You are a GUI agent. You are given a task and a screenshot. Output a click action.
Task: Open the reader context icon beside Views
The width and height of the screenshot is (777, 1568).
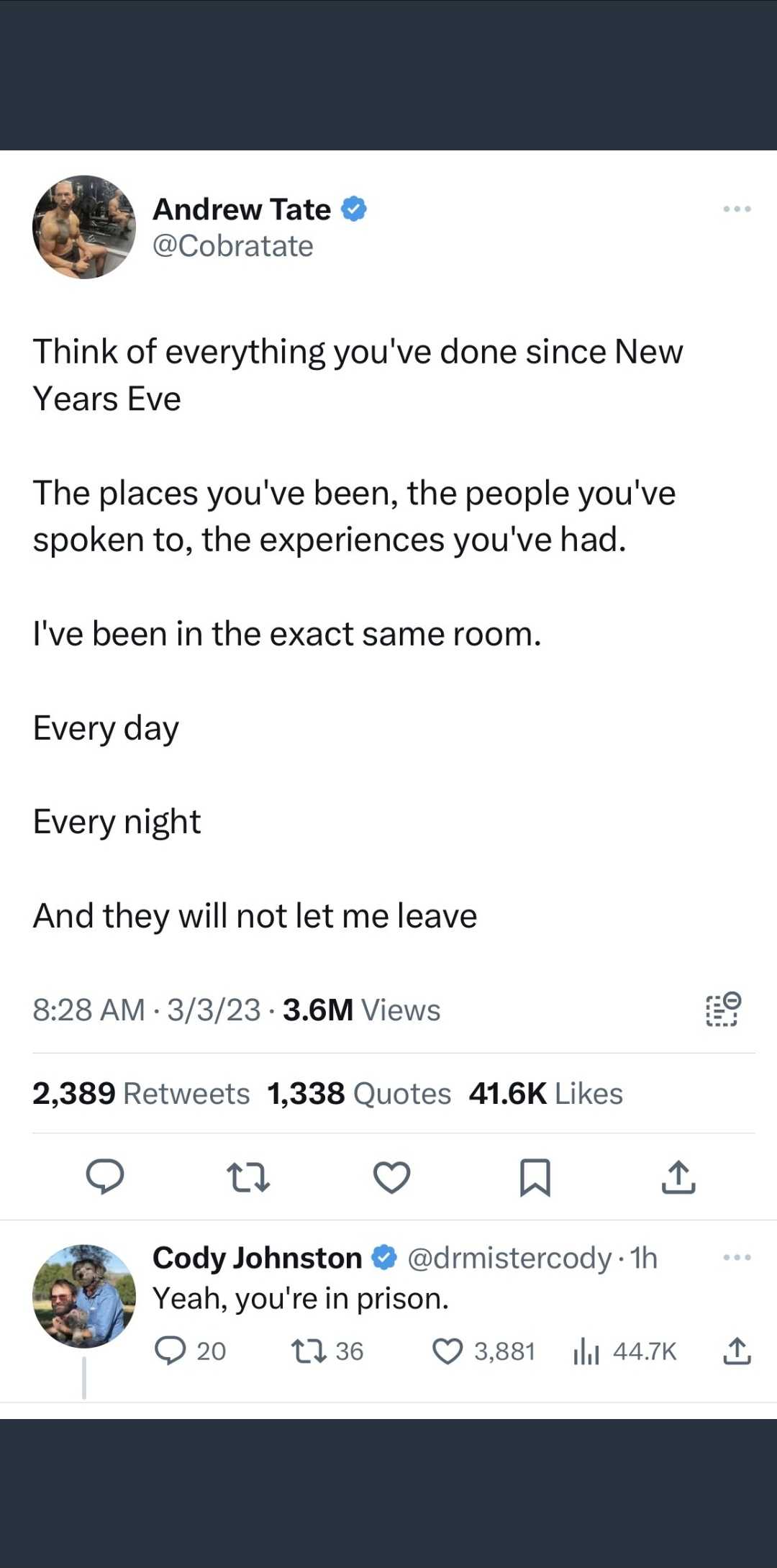pyautogui.click(x=723, y=1009)
